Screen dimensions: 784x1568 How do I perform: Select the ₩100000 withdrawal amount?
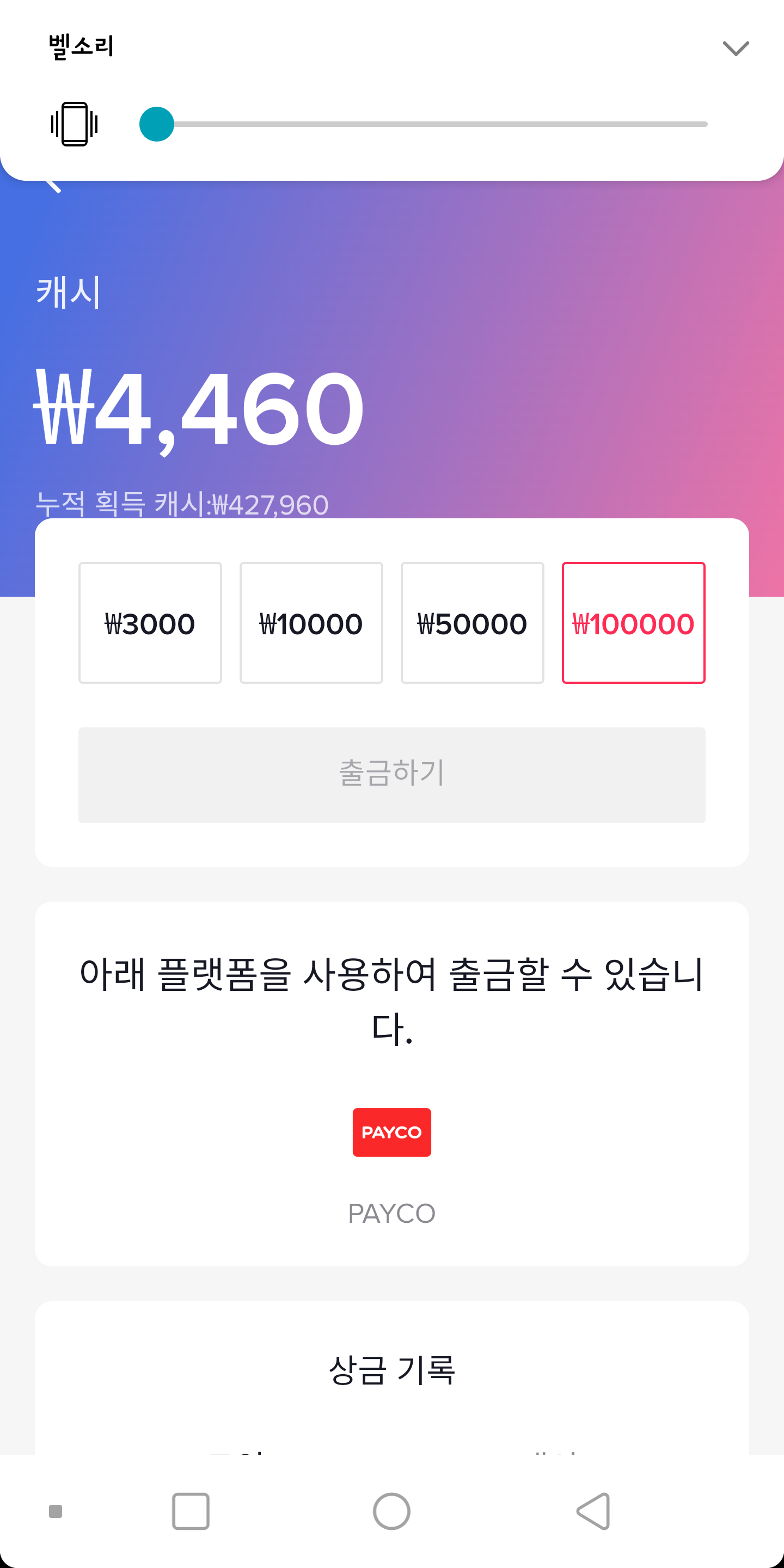(633, 623)
